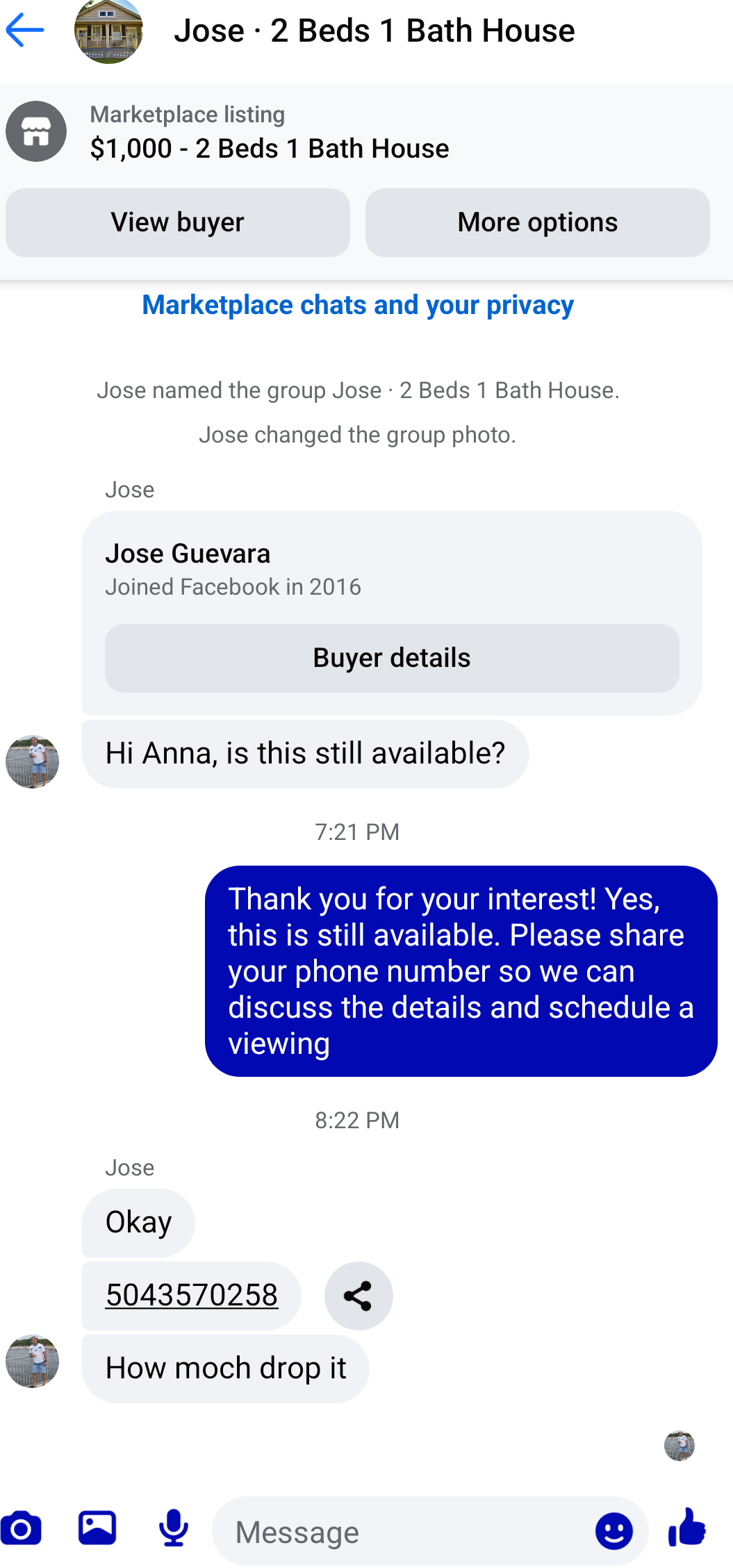Share the phone number message
This screenshot has height=1568, width=733.
(x=359, y=1296)
